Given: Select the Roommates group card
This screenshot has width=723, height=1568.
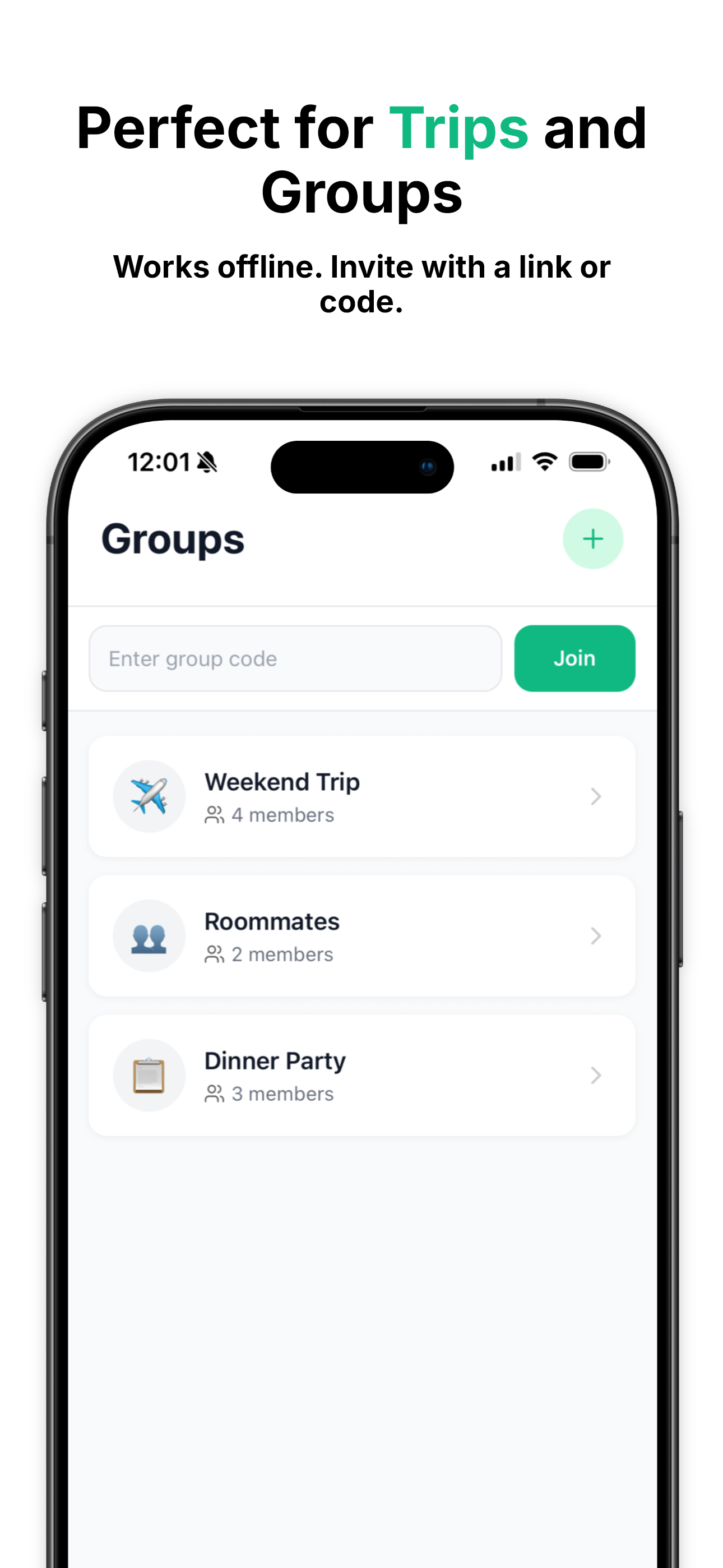Looking at the screenshot, I should 361,935.
